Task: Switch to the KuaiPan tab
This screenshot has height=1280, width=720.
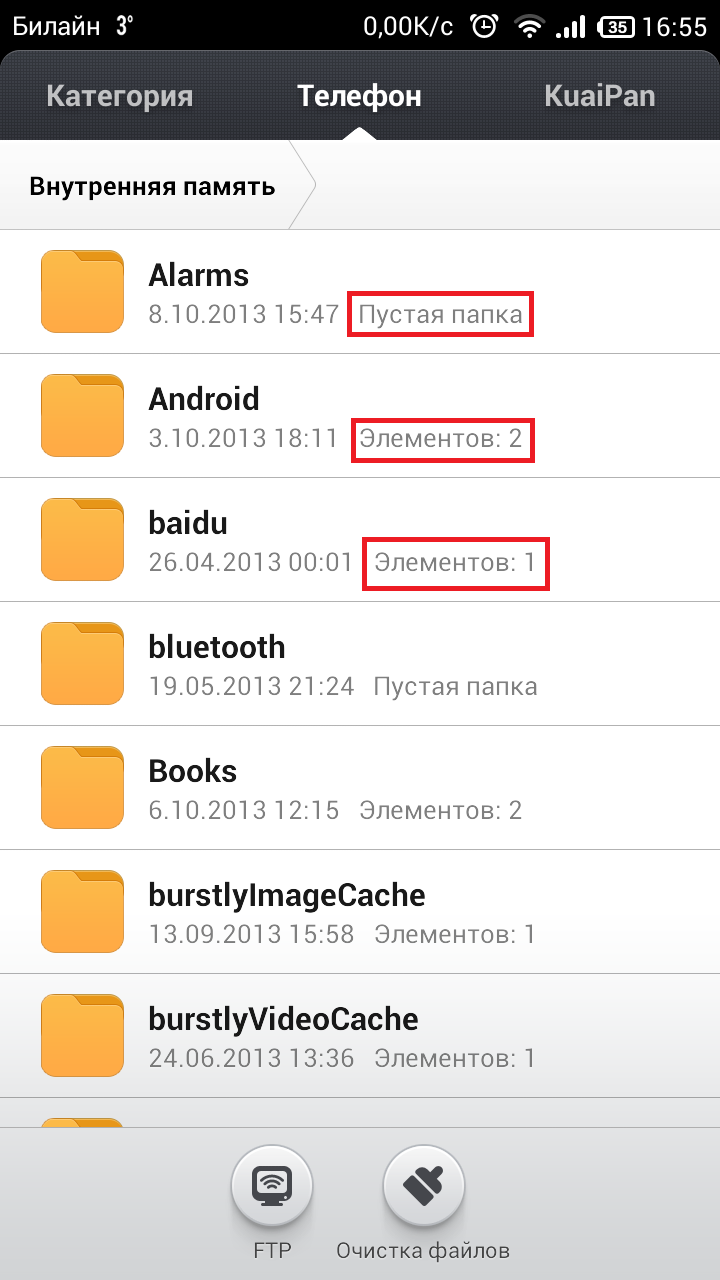Action: (x=599, y=97)
